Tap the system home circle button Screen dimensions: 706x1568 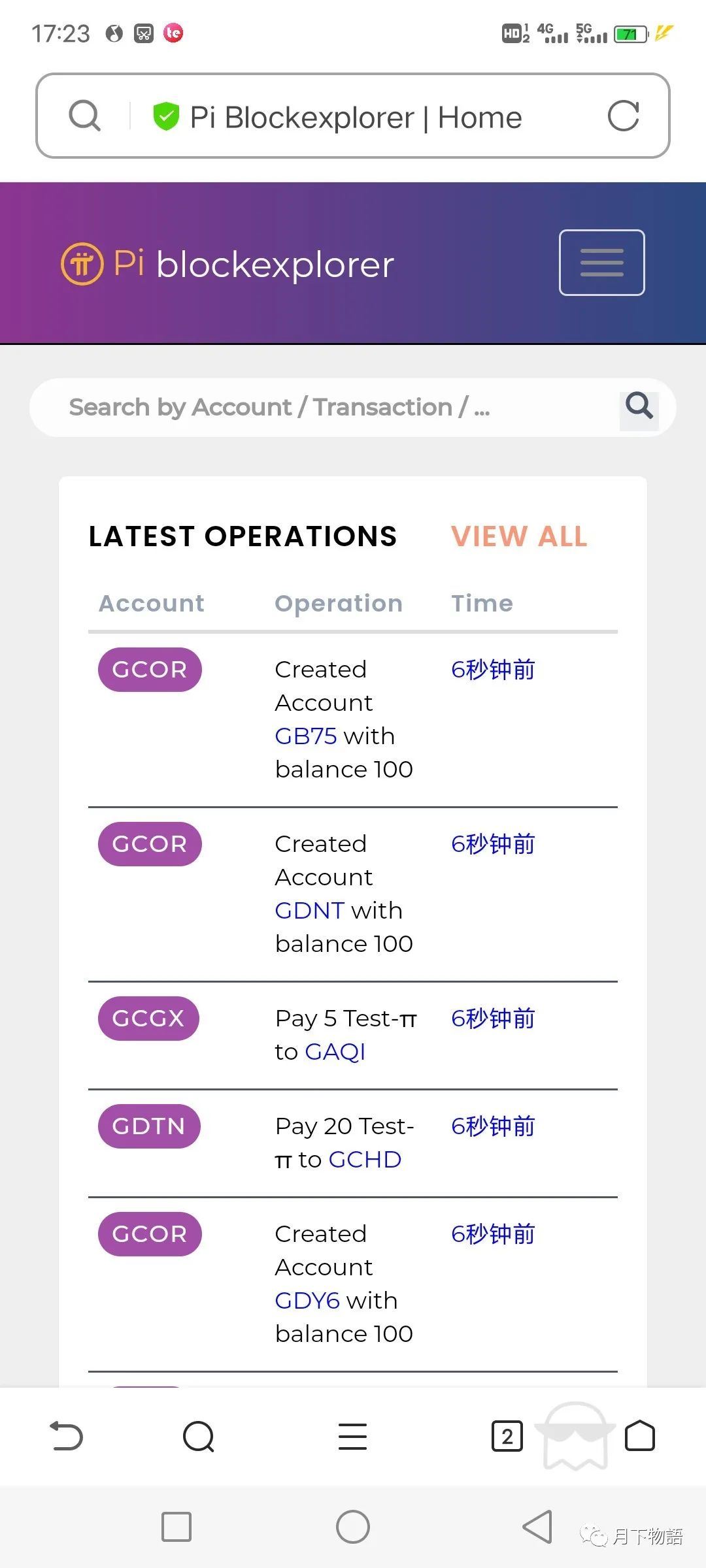pyautogui.click(x=352, y=1527)
